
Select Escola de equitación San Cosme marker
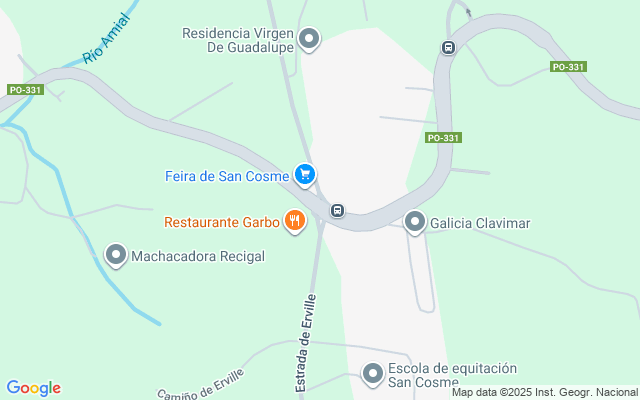(373, 374)
